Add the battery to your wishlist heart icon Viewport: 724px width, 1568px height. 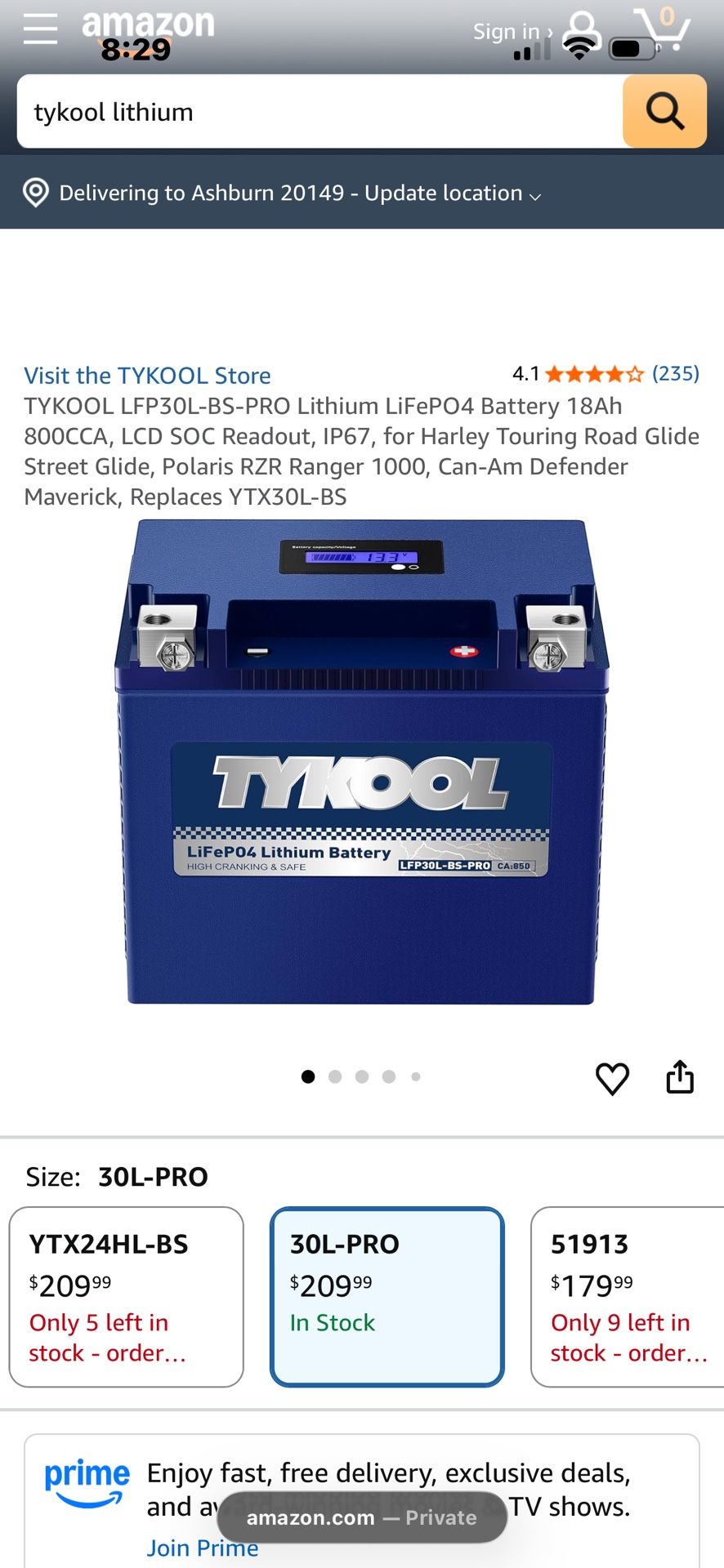(x=611, y=1077)
